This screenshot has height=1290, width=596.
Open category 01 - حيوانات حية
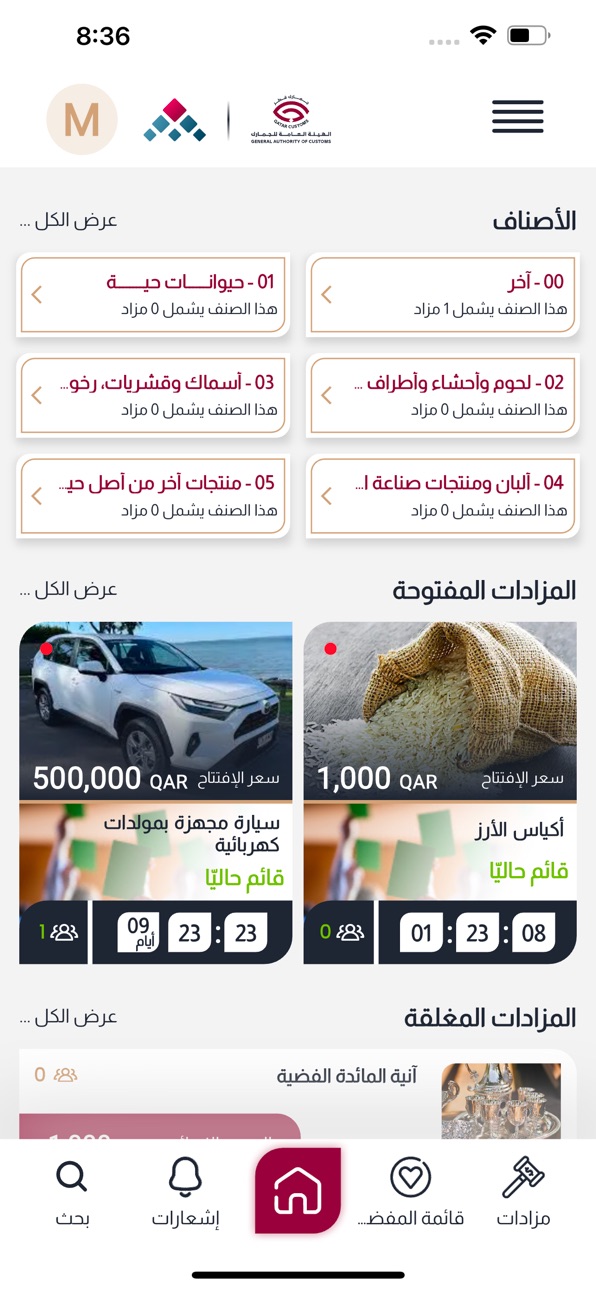tap(153, 294)
